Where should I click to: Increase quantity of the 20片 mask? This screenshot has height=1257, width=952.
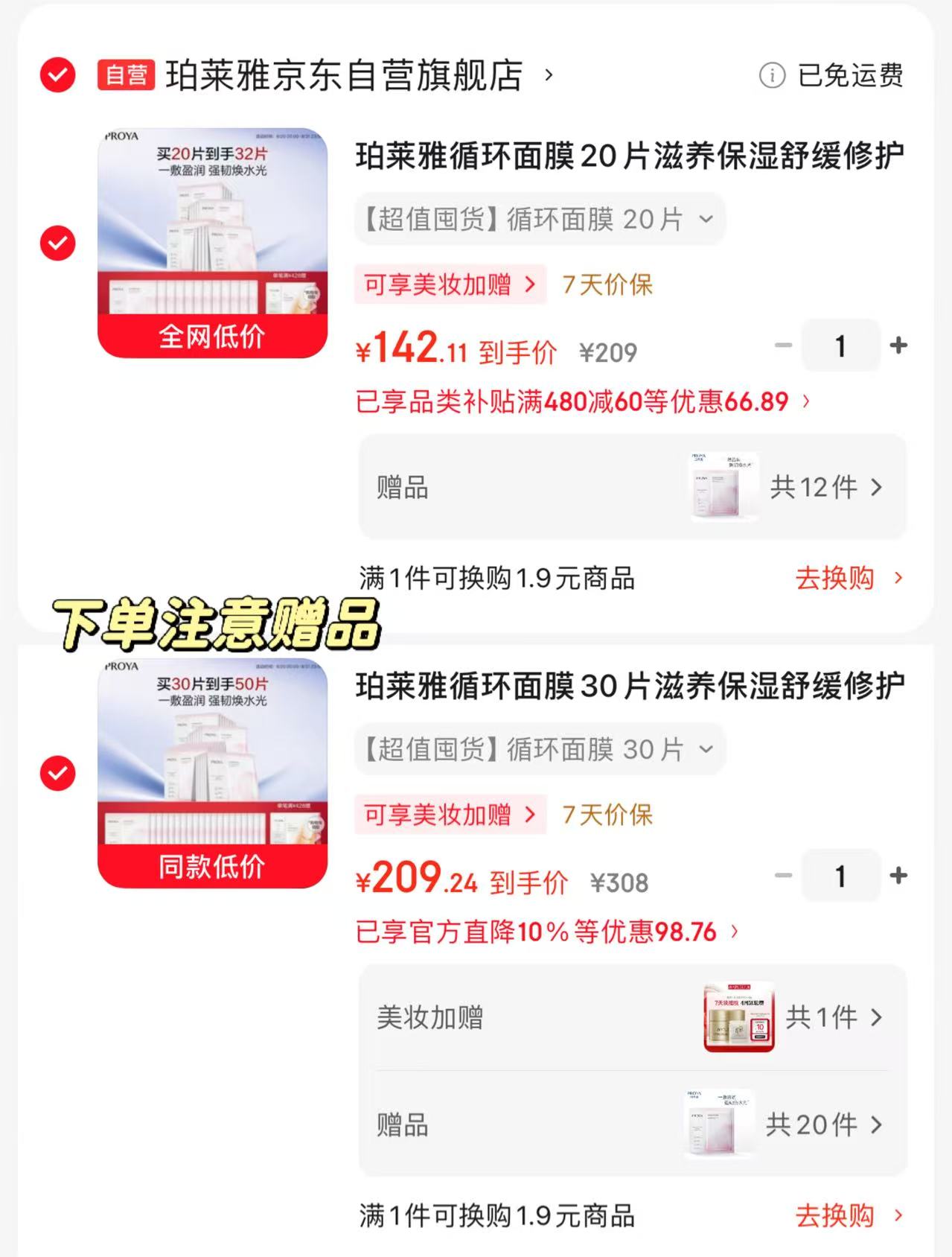click(x=898, y=346)
